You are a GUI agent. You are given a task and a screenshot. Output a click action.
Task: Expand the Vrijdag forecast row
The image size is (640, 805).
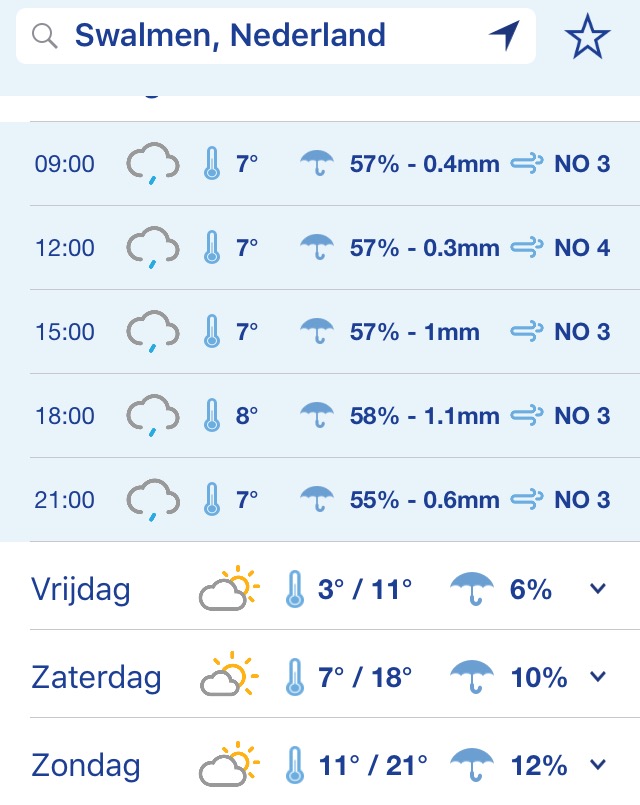pos(598,590)
